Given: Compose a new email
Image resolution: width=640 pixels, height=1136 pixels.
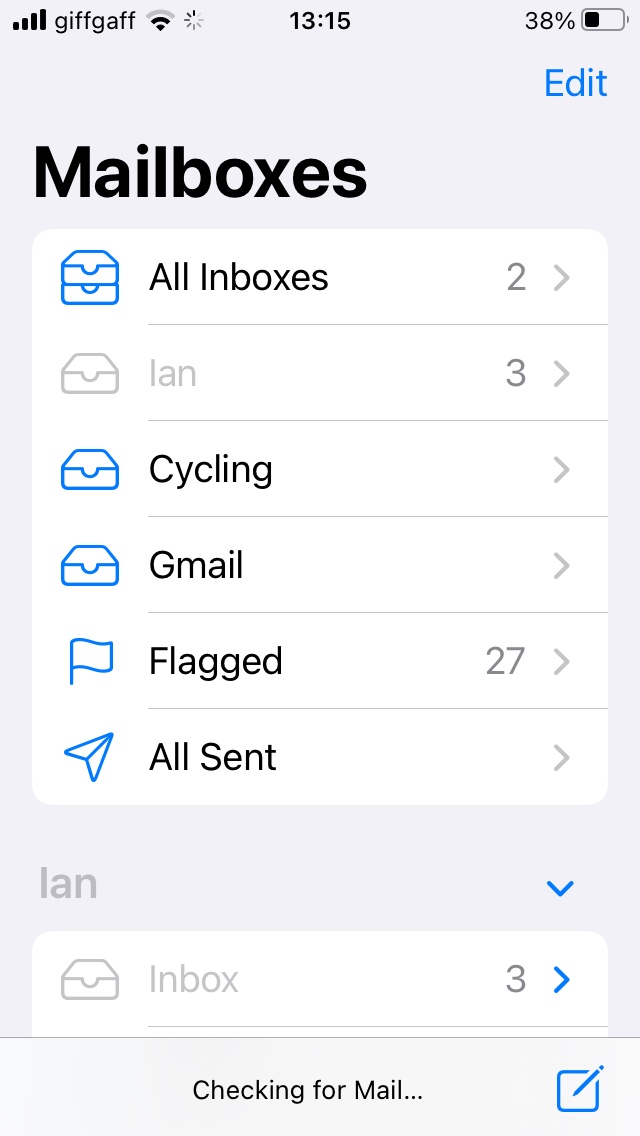Looking at the screenshot, I should [580, 1089].
